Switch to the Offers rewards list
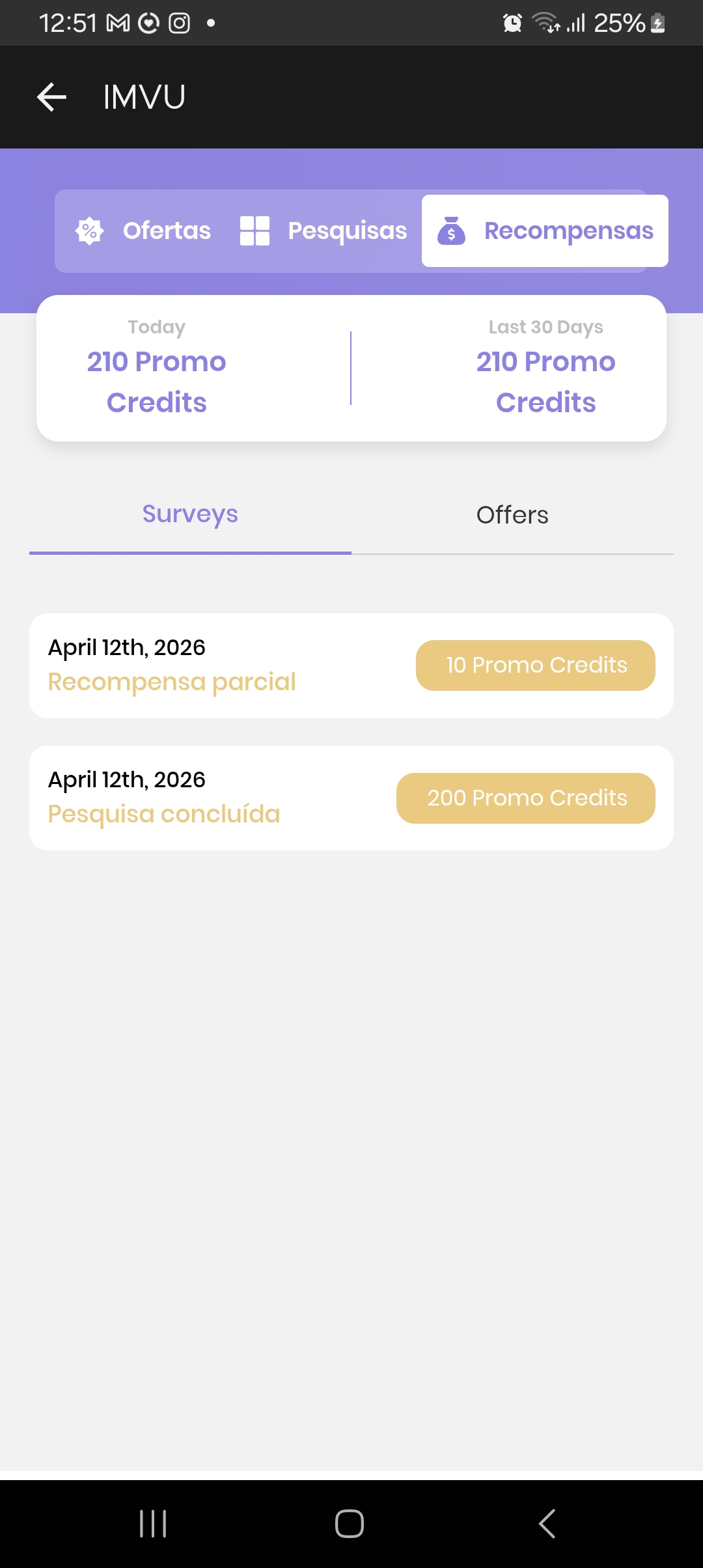The height and width of the screenshot is (1568, 703). [512, 515]
